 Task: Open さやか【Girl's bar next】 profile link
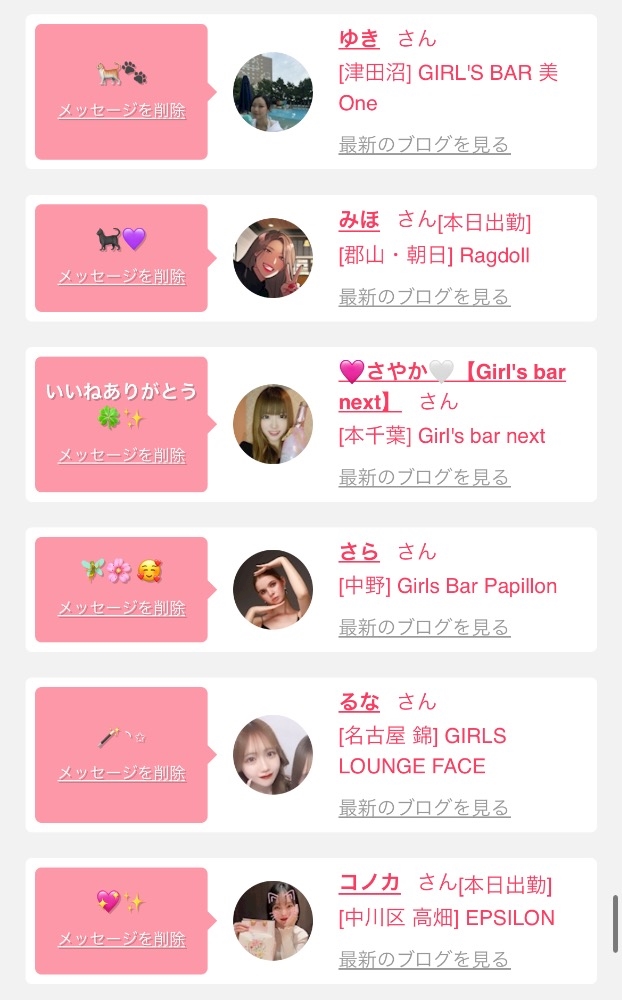click(452, 373)
